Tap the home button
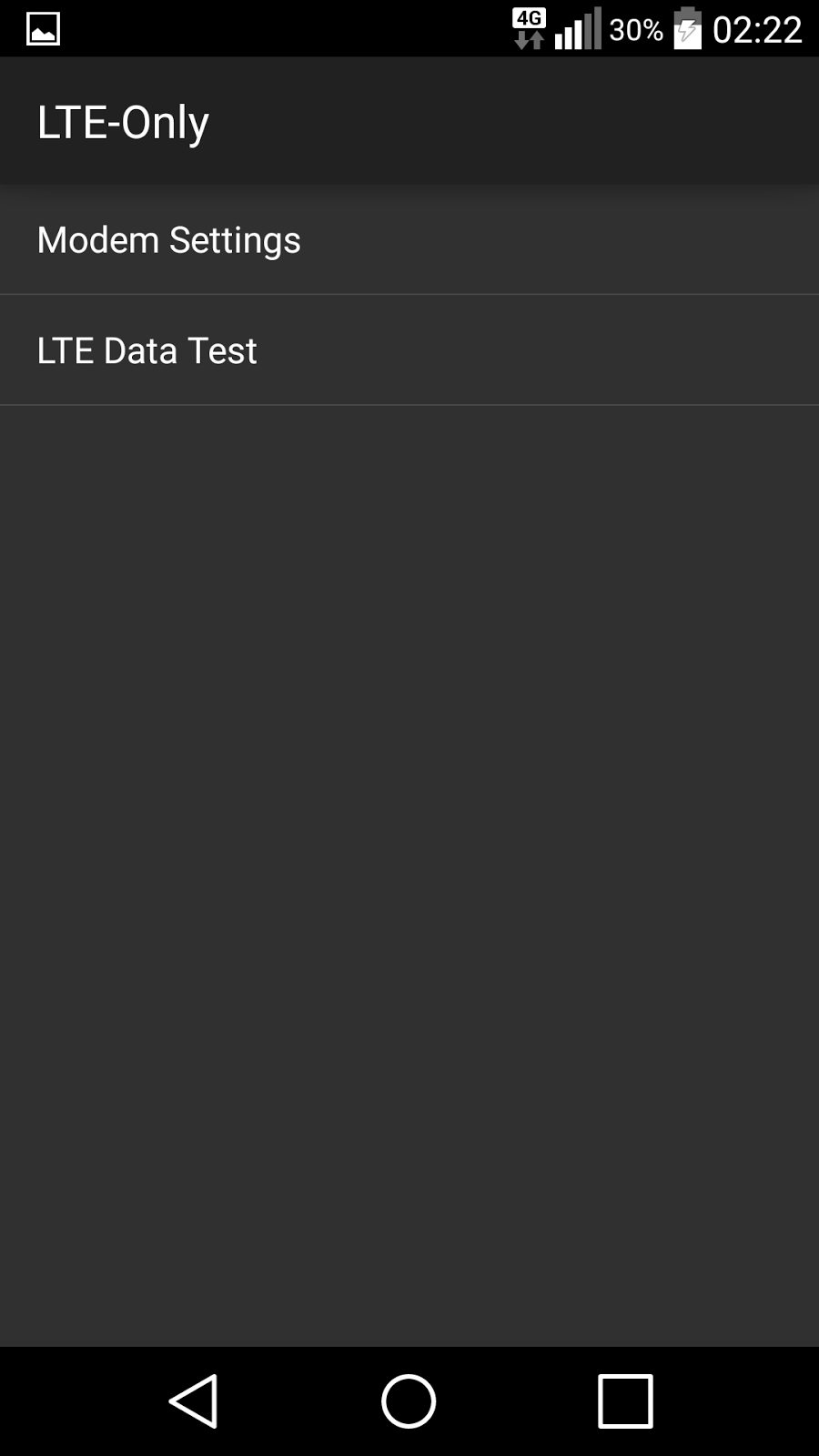Viewport: 819px width, 1456px height. (409, 1400)
